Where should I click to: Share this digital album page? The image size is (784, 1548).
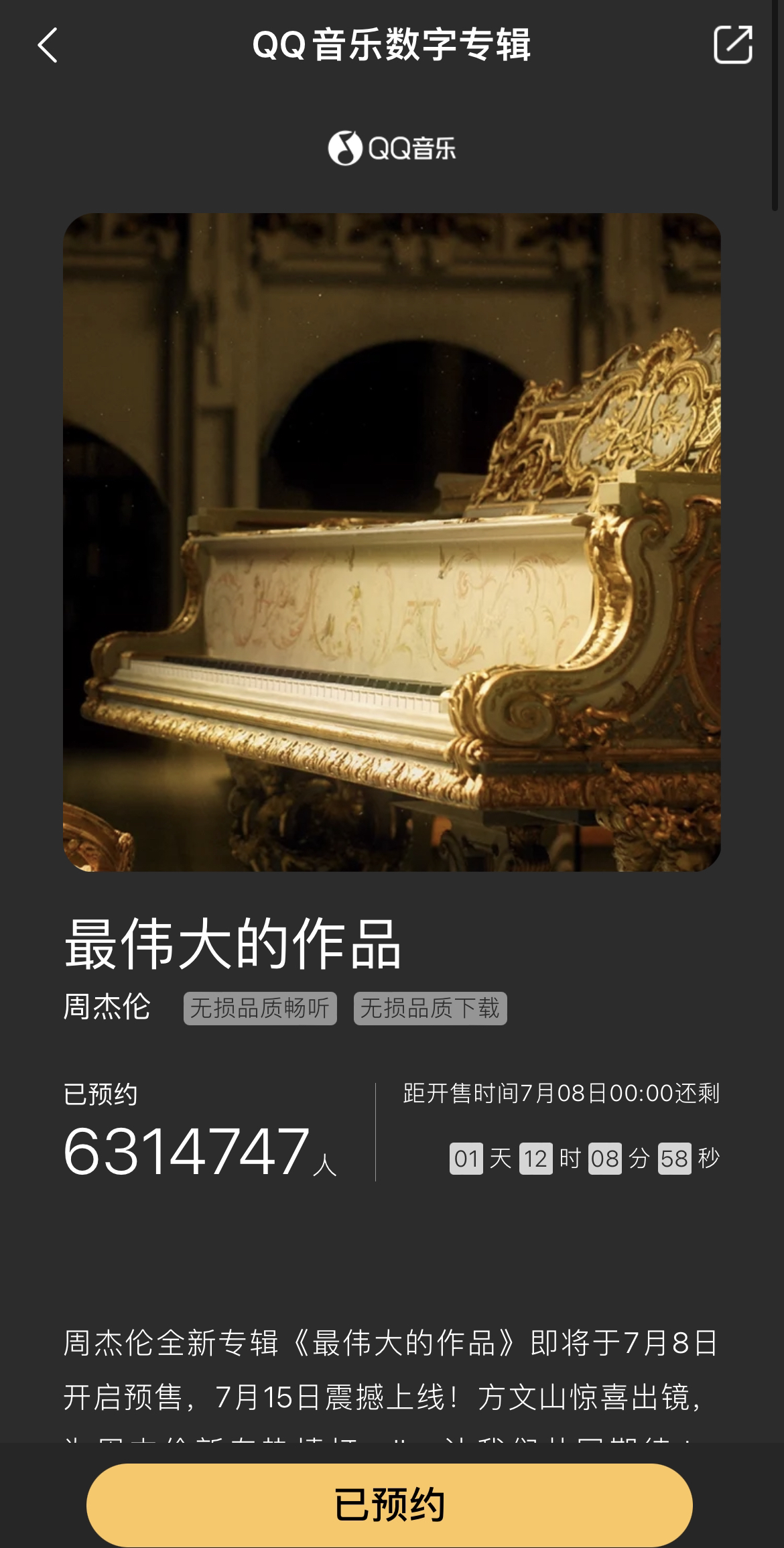point(732,45)
